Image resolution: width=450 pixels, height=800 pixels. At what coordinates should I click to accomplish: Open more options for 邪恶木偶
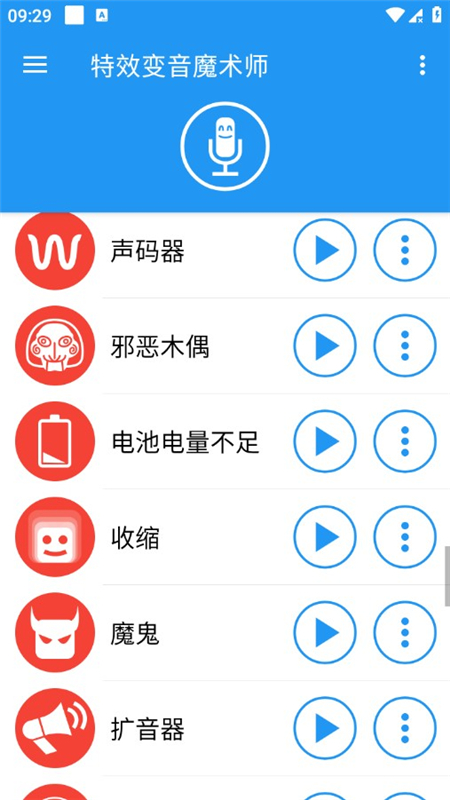click(405, 346)
